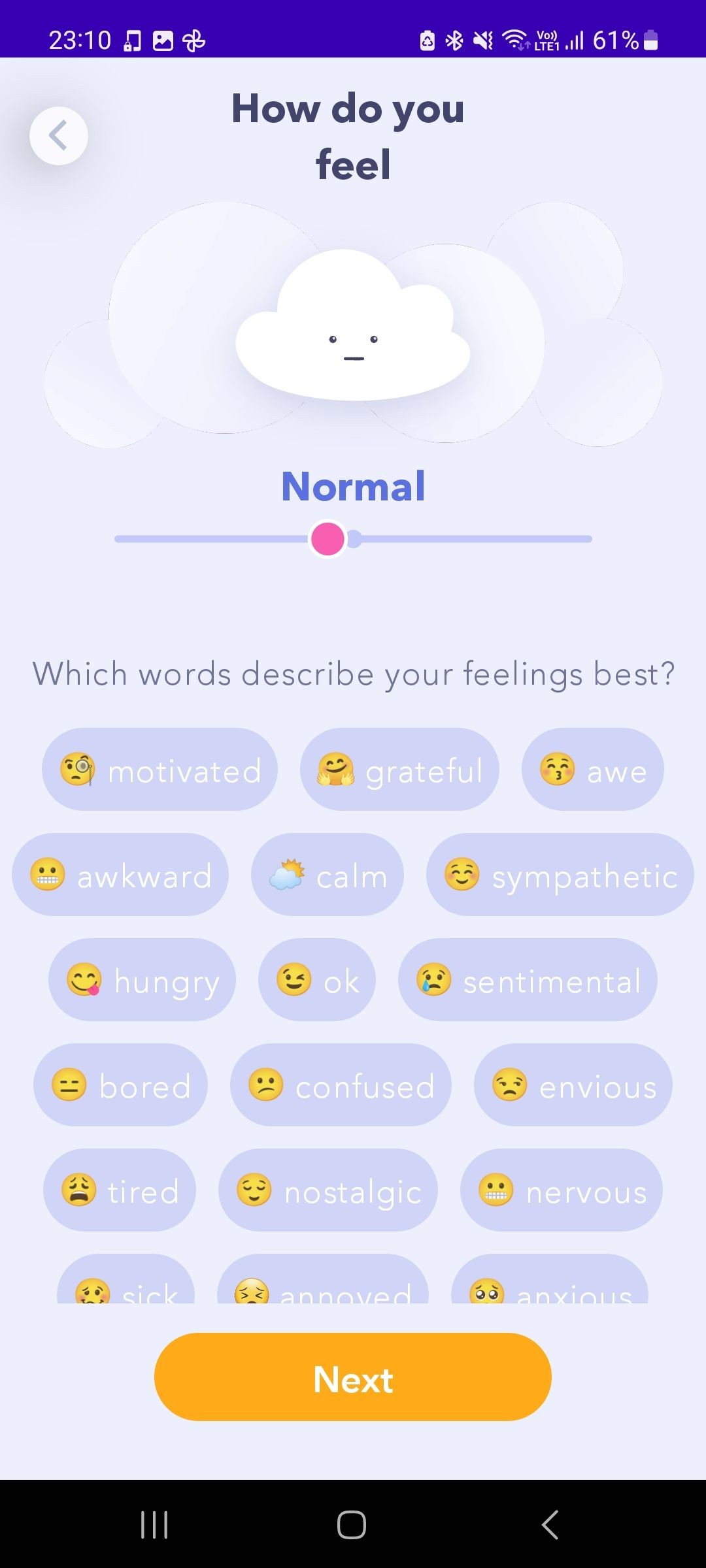Pick nostalgic as a feeling
Screen dimensions: 706x1568
pos(328,1190)
